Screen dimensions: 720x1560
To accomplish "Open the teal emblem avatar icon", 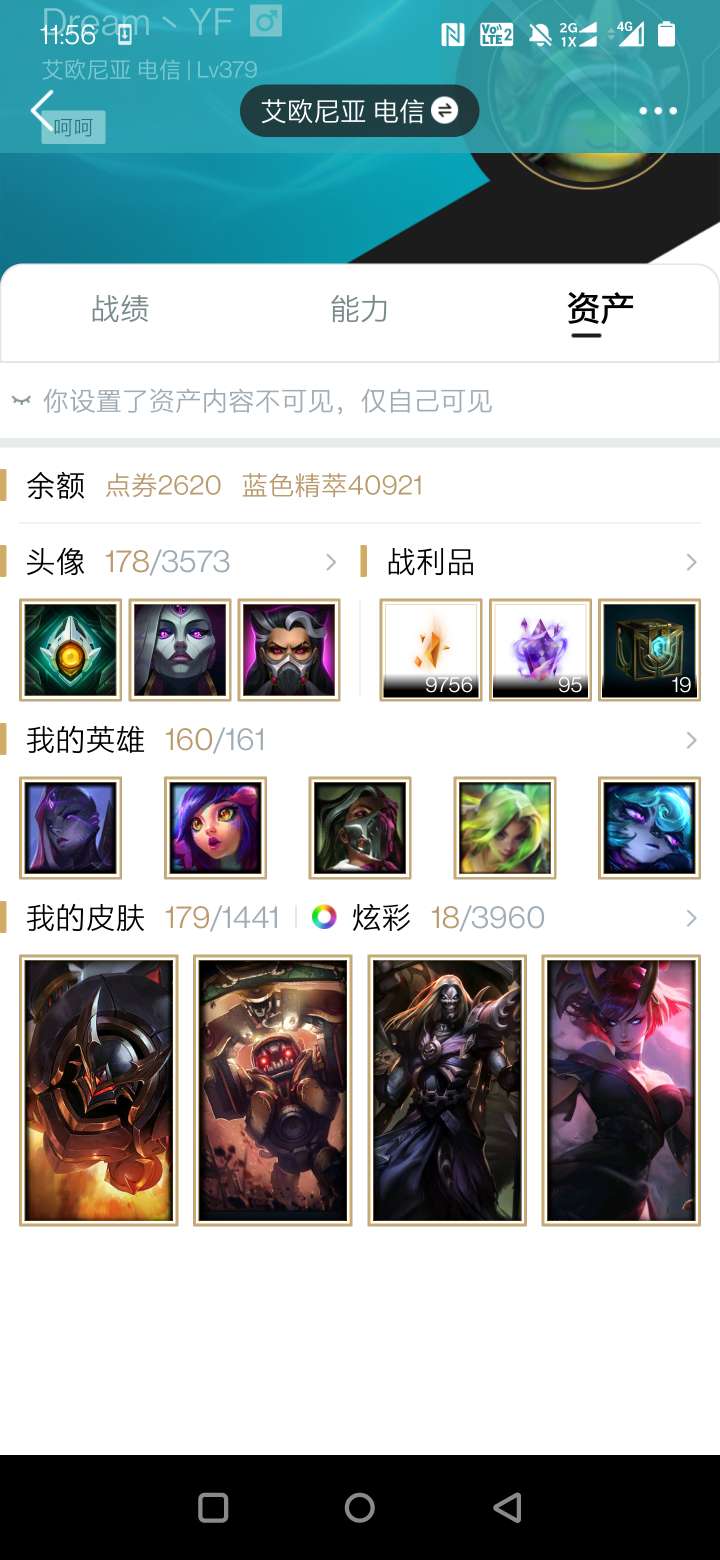I will click(x=71, y=649).
